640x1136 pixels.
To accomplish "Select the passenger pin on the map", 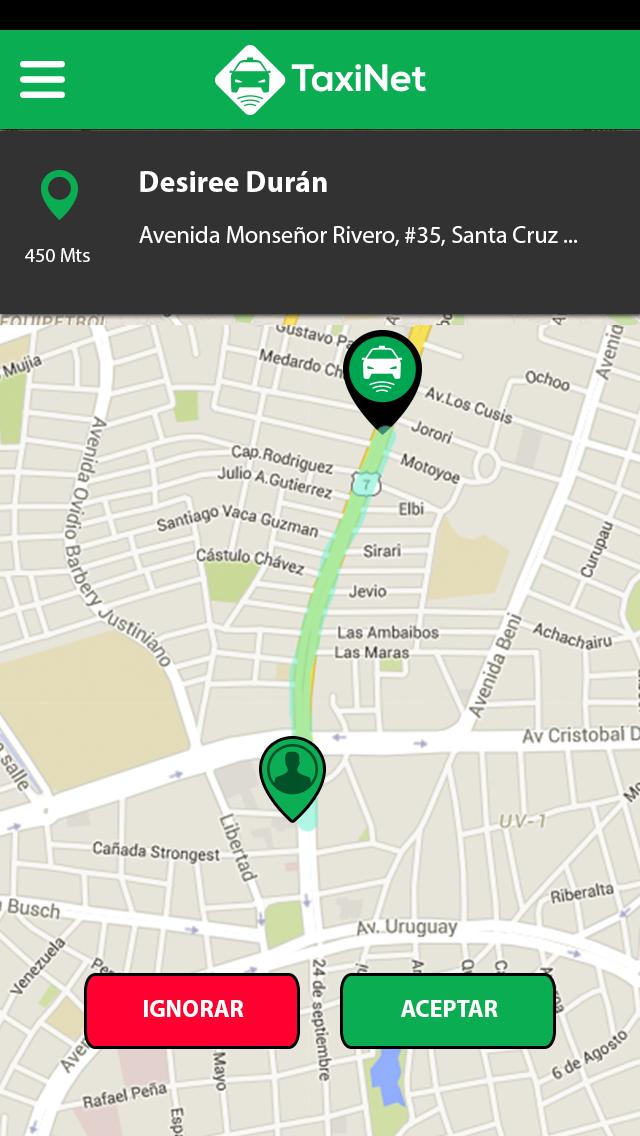I will point(292,772).
